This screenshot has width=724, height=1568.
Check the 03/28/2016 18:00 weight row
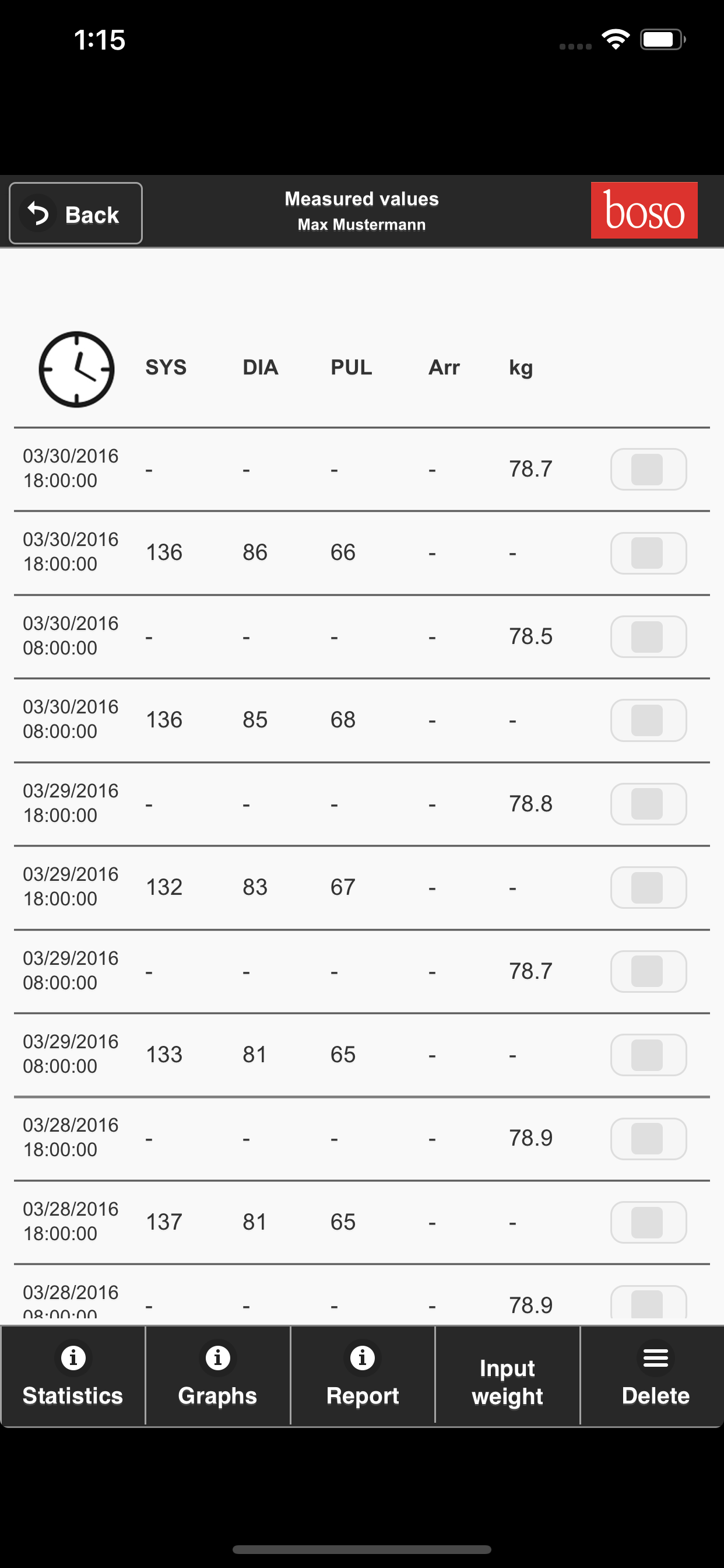[x=648, y=1138]
